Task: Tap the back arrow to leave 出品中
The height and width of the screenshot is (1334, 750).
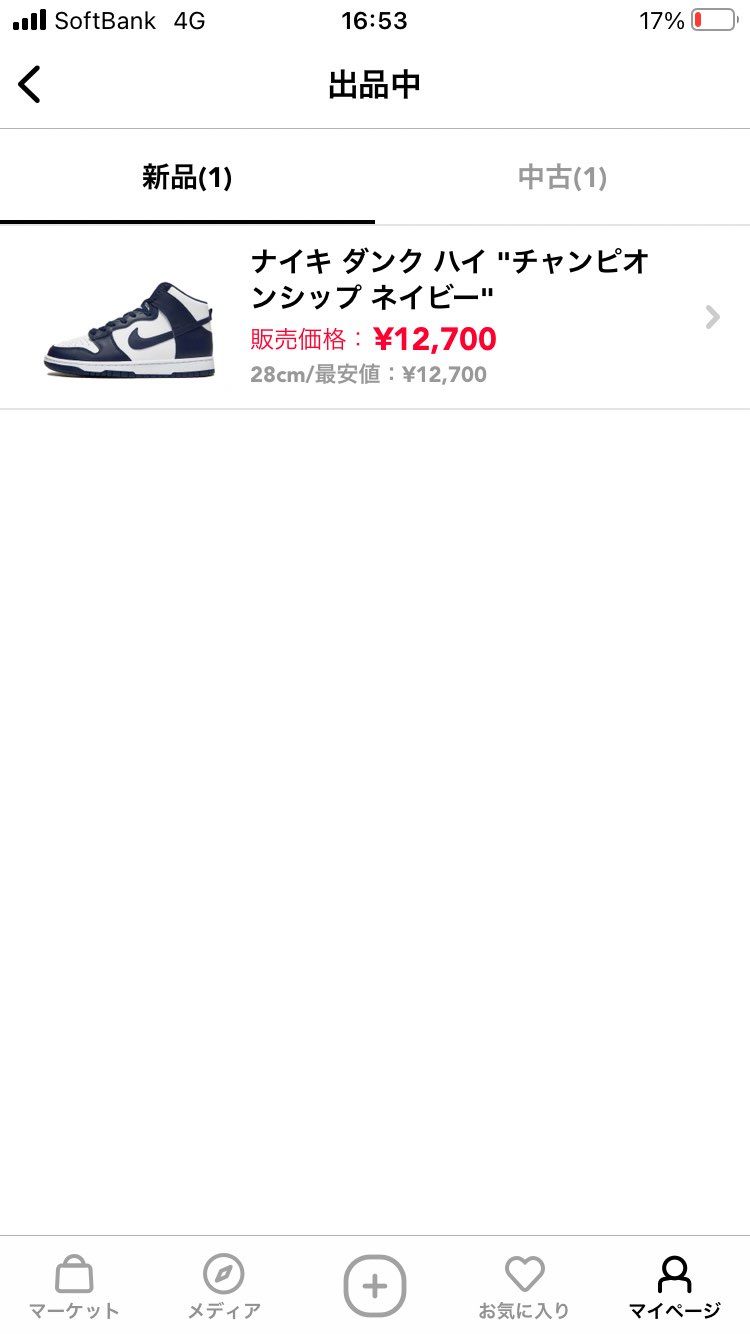Action: 30,84
